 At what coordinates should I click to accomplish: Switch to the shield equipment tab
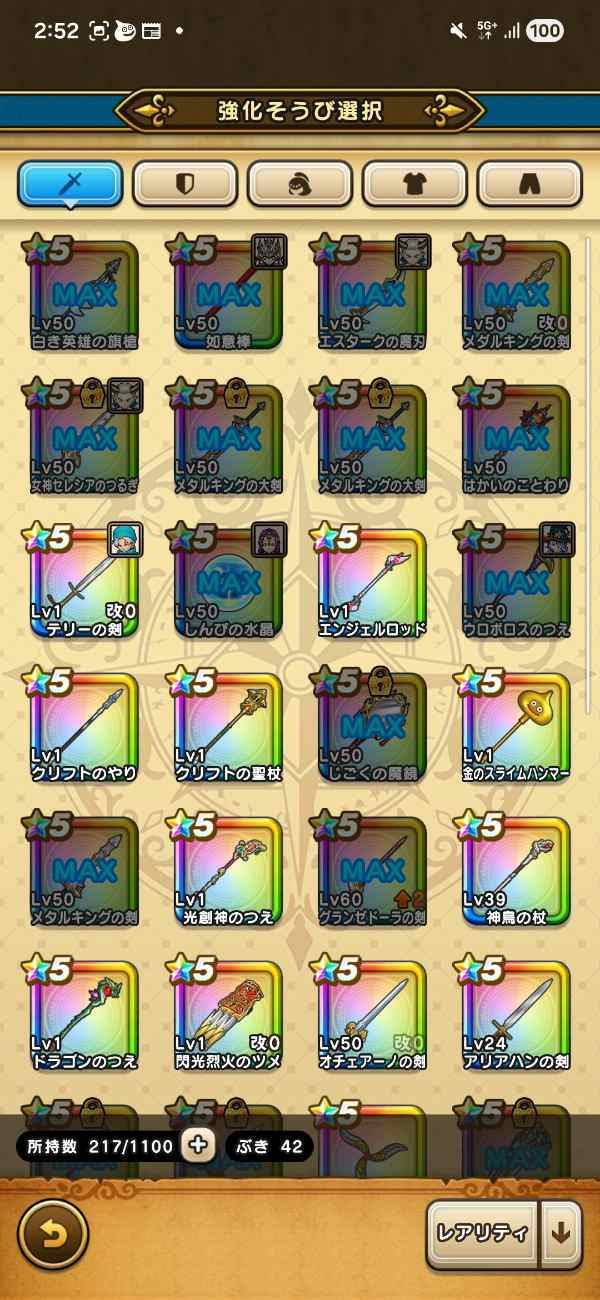(185, 185)
